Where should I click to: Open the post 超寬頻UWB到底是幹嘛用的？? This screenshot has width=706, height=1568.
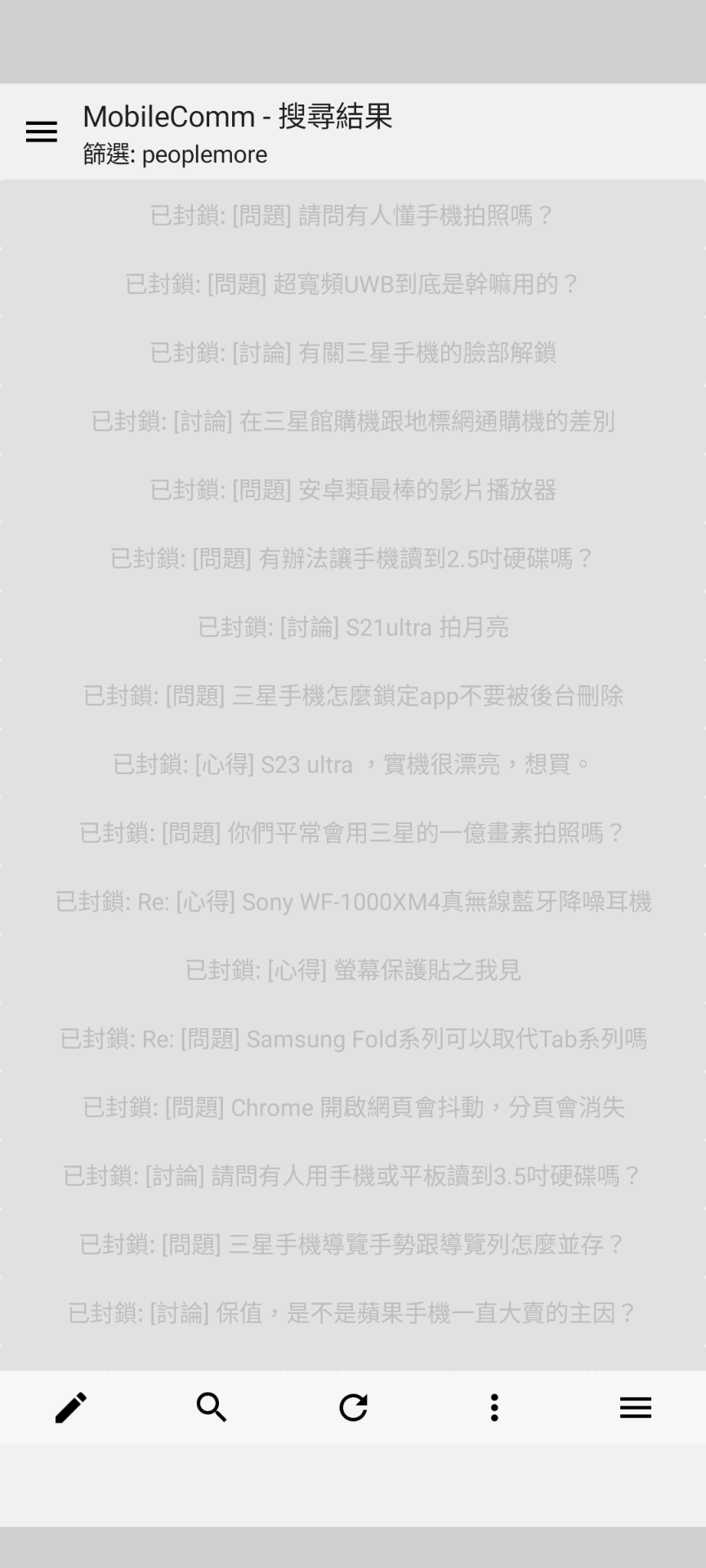coord(353,284)
